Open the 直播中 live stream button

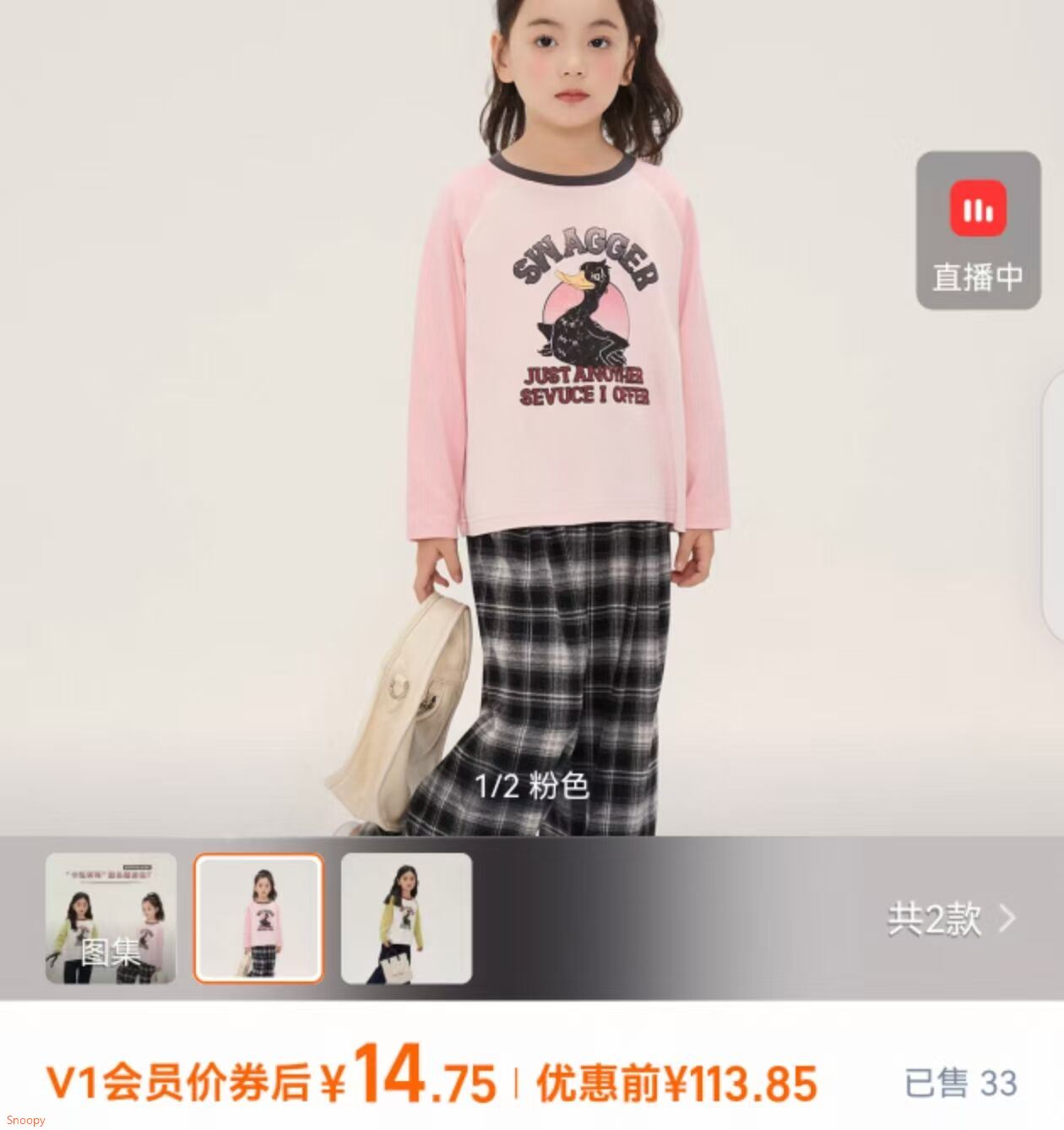click(x=978, y=231)
